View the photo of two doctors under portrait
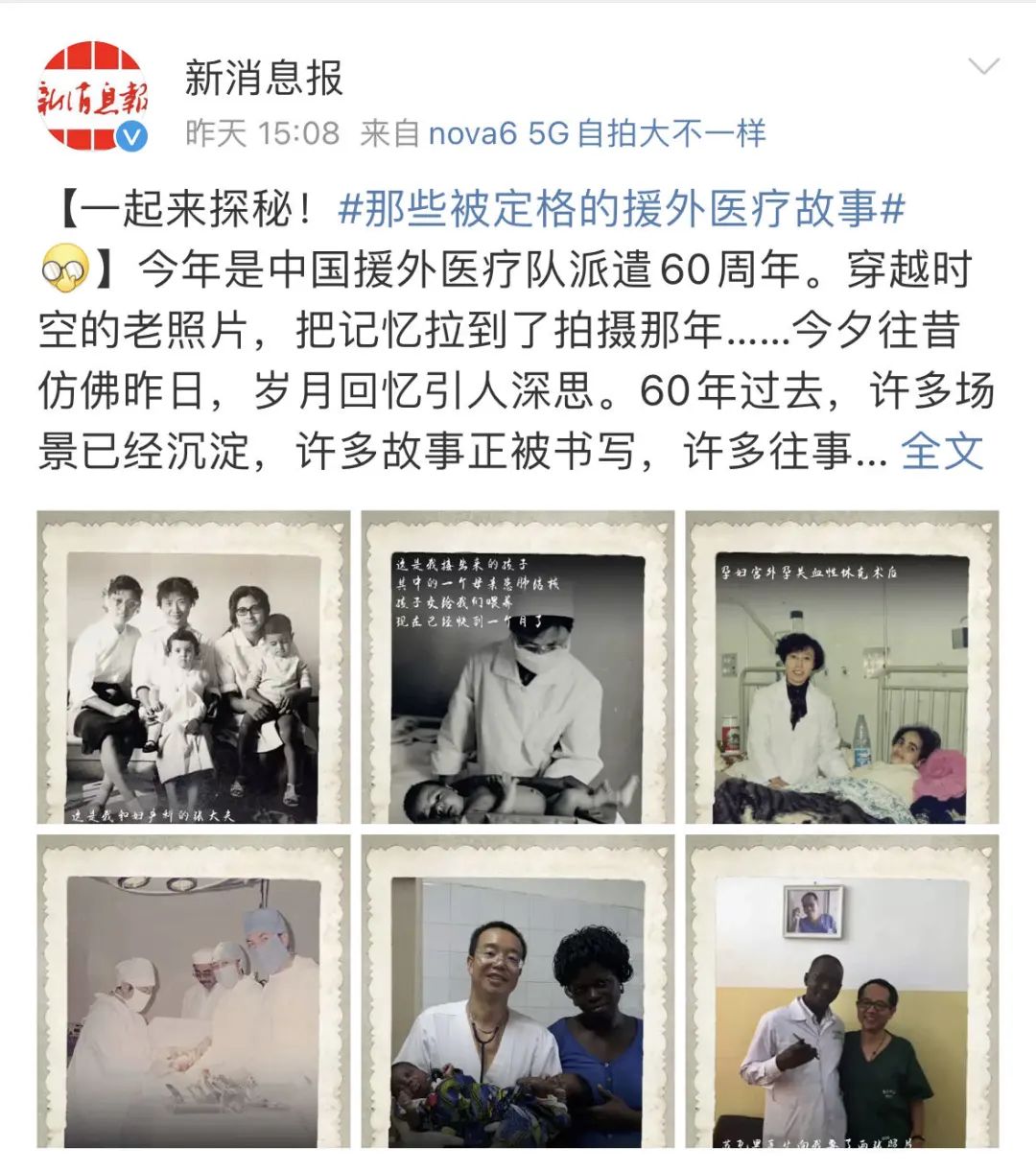The width and height of the screenshot is (1036, 1171). coord(841,991)
